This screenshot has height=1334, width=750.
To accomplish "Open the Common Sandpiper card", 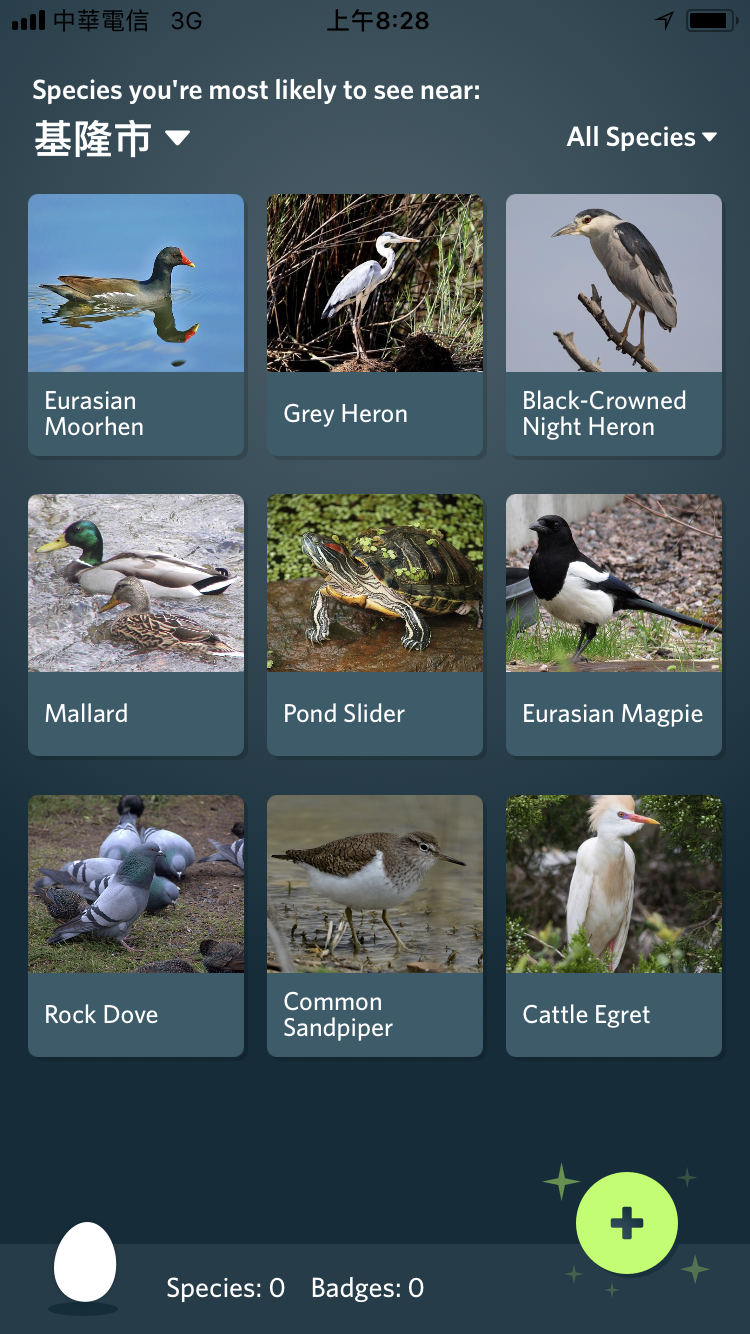I will click(375, 926).
